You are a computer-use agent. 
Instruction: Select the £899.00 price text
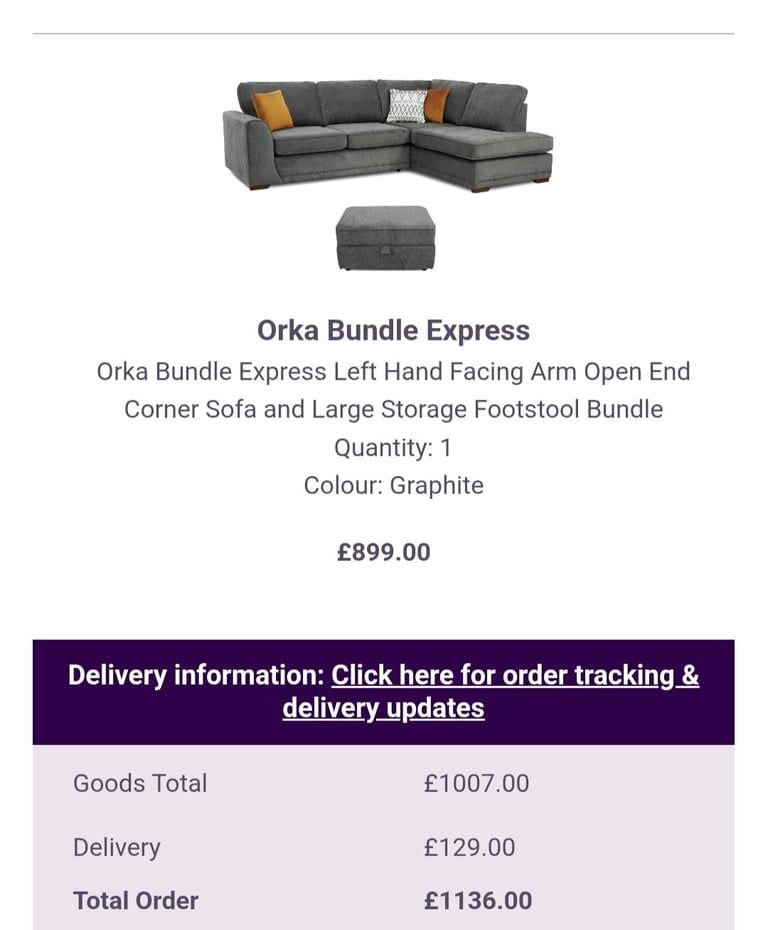(384, 550)
